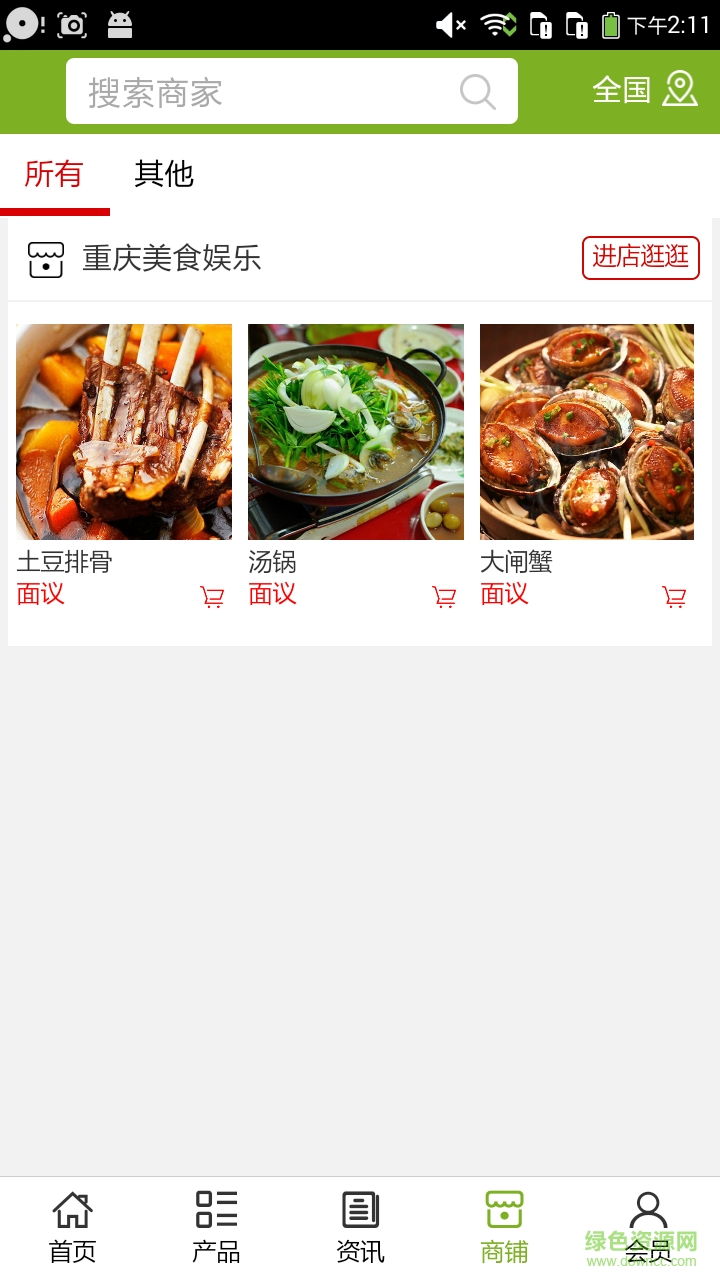Viewport: 720px width, 1280px height.
Task: Add 汤锅 to the cart
Action: pyautogui.click(x=444, y=597)
